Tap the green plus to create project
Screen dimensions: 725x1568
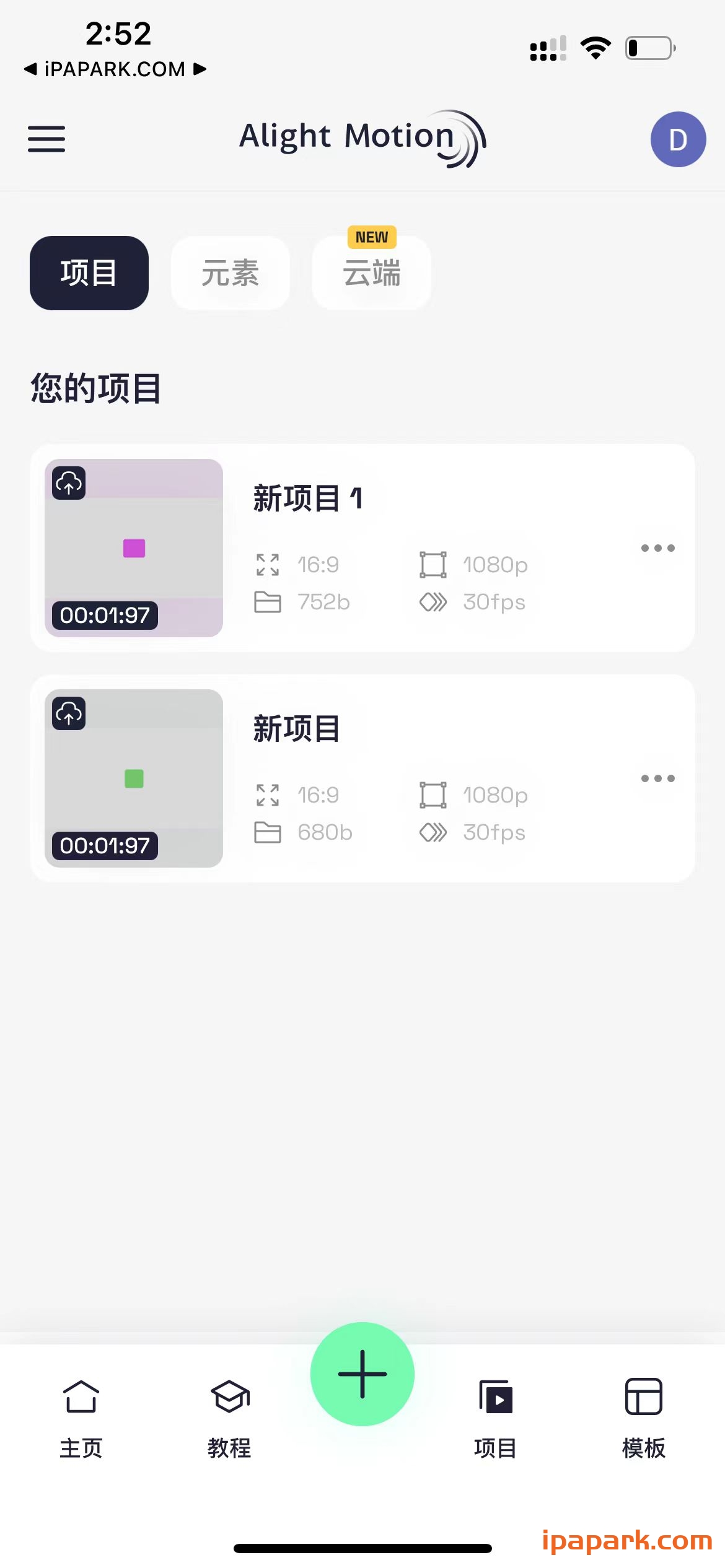pyautogui.click(x=362, y=1374)
